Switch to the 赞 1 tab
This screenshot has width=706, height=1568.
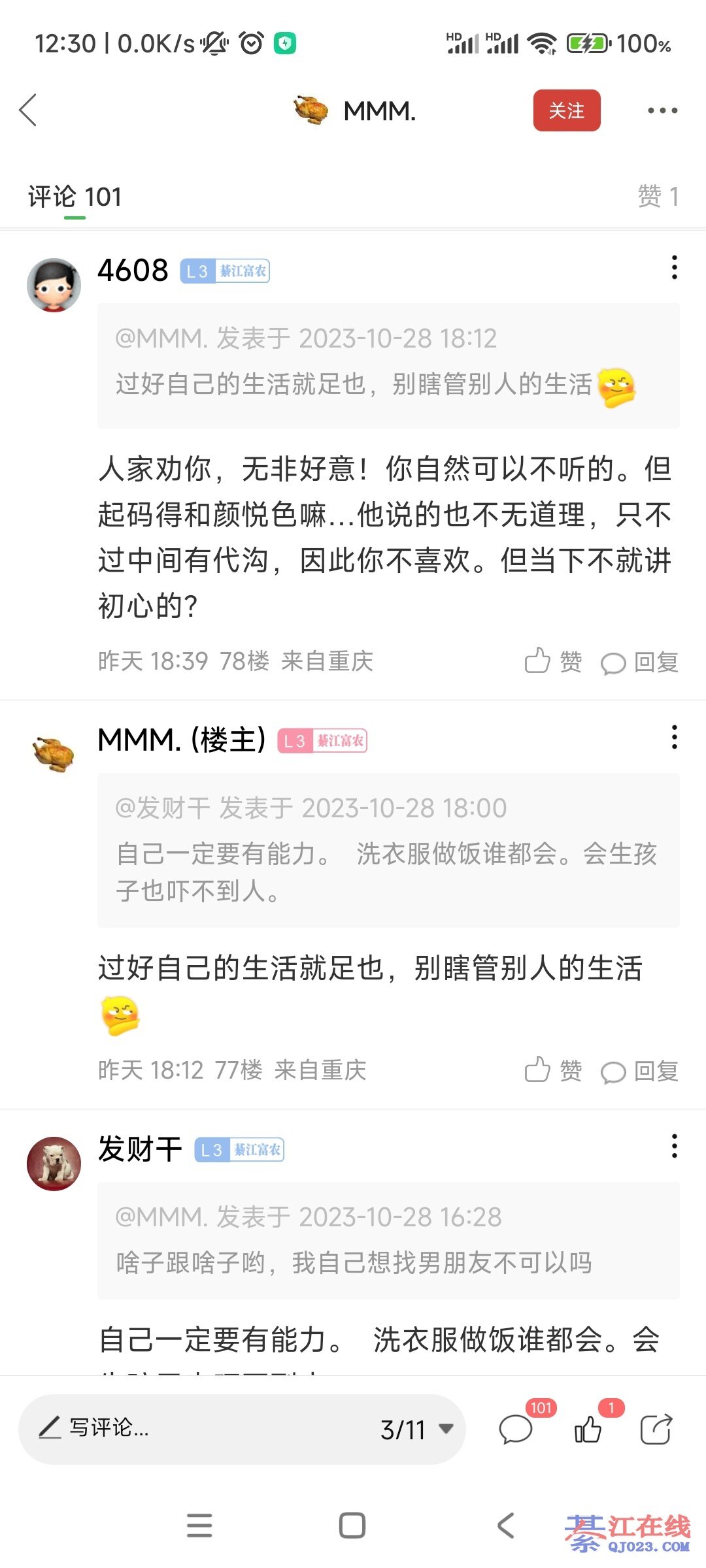point(658,197)
